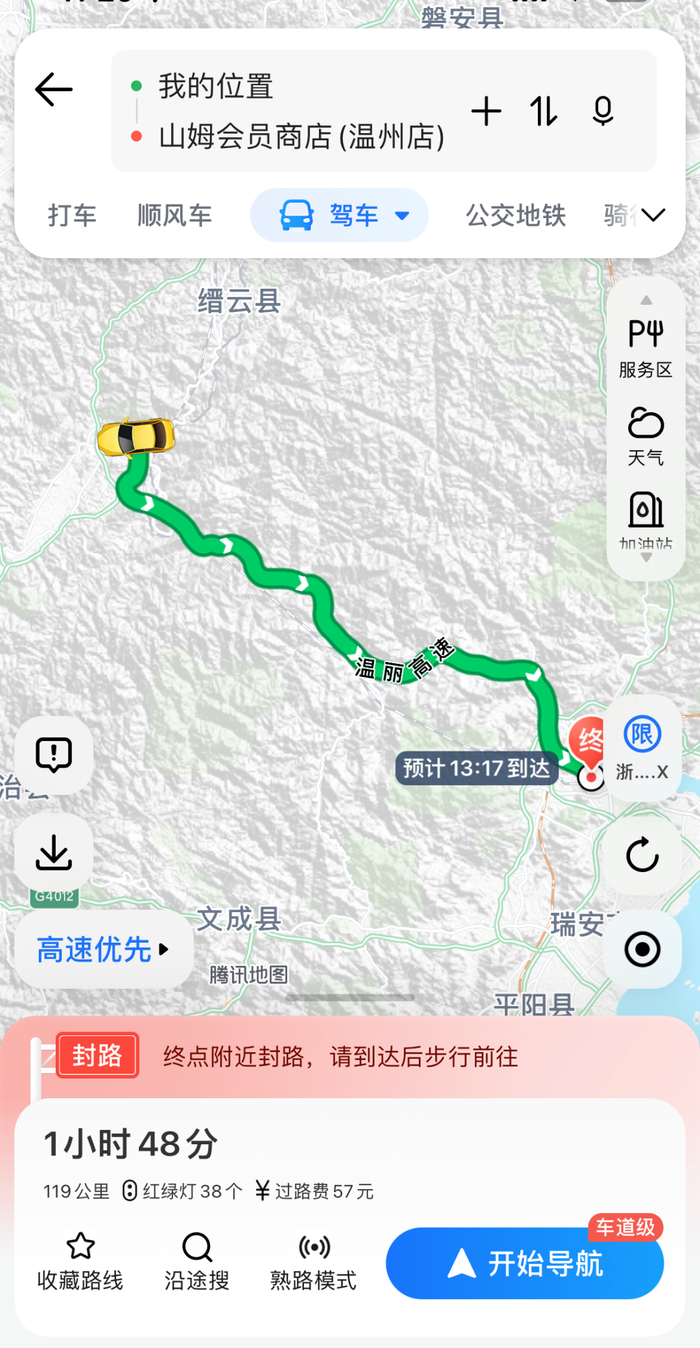Switch to the 打车 tab

click(73, 215)
